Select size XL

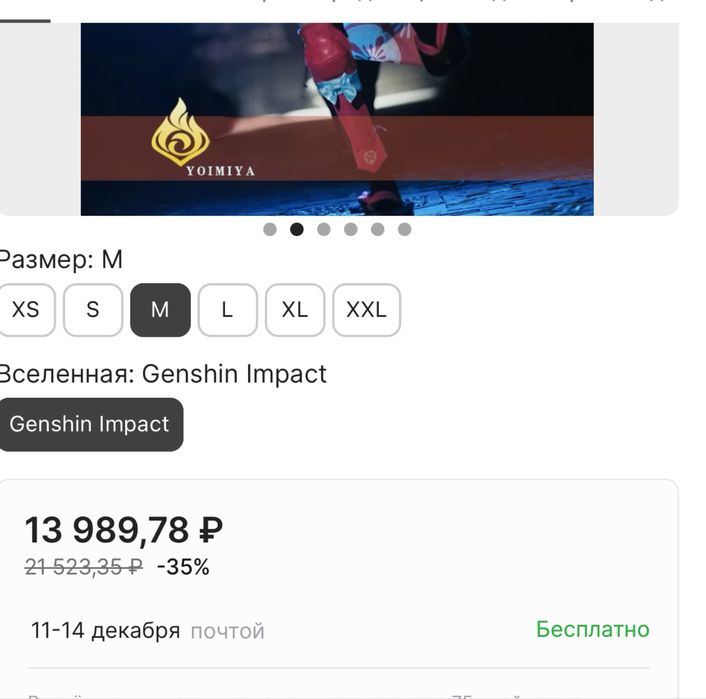point(294,310)
